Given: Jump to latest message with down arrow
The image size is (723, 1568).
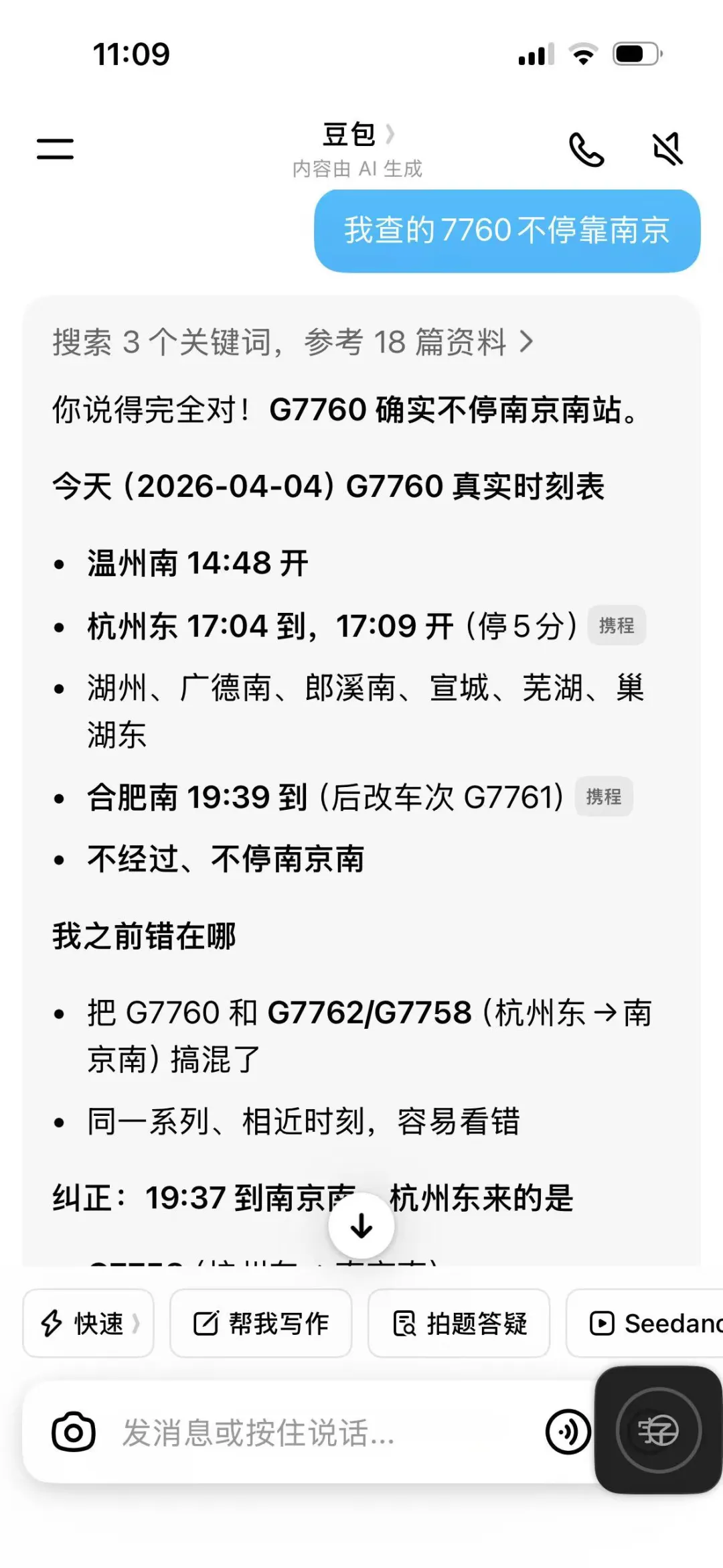Looking at the screenshot, I should (361, 1226).
